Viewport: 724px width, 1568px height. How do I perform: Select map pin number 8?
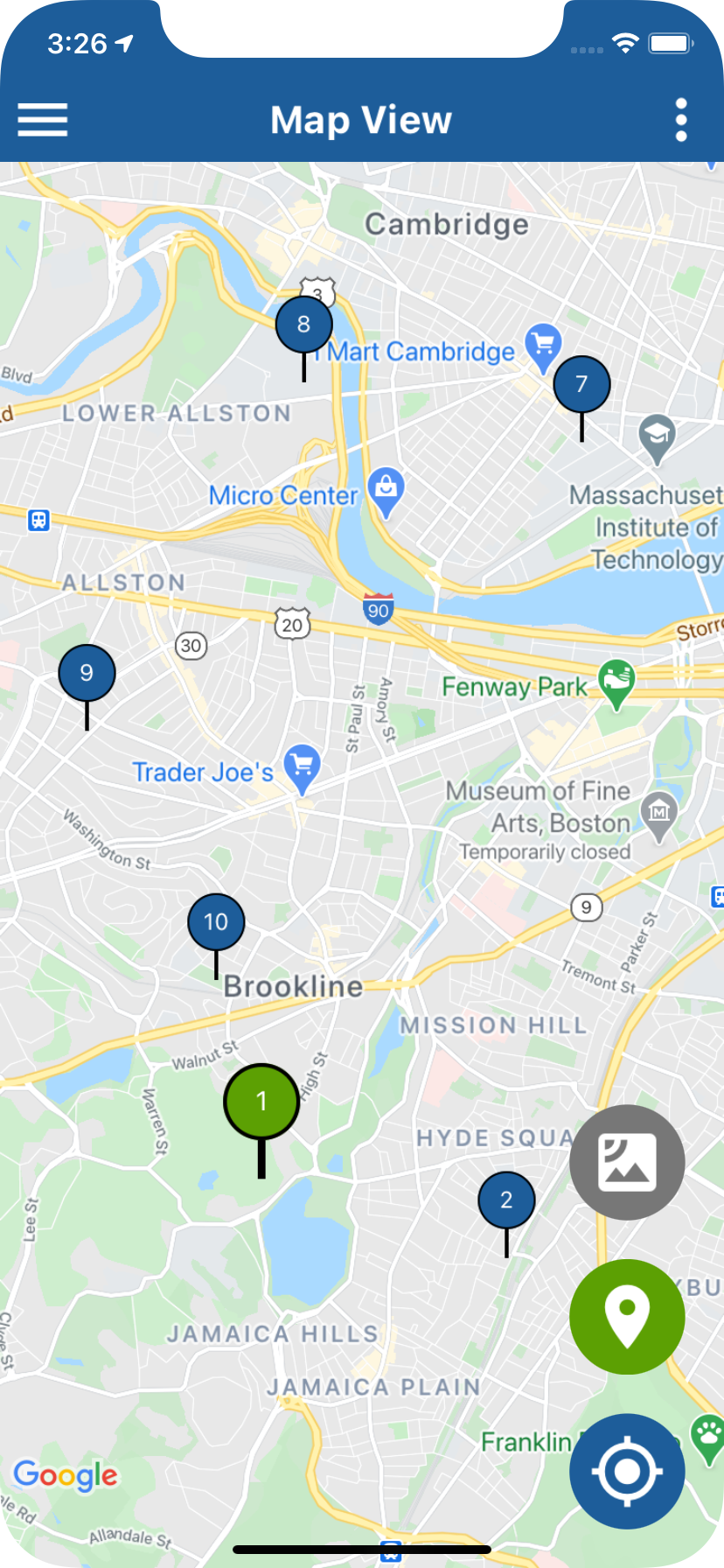(x=303, y=325)
